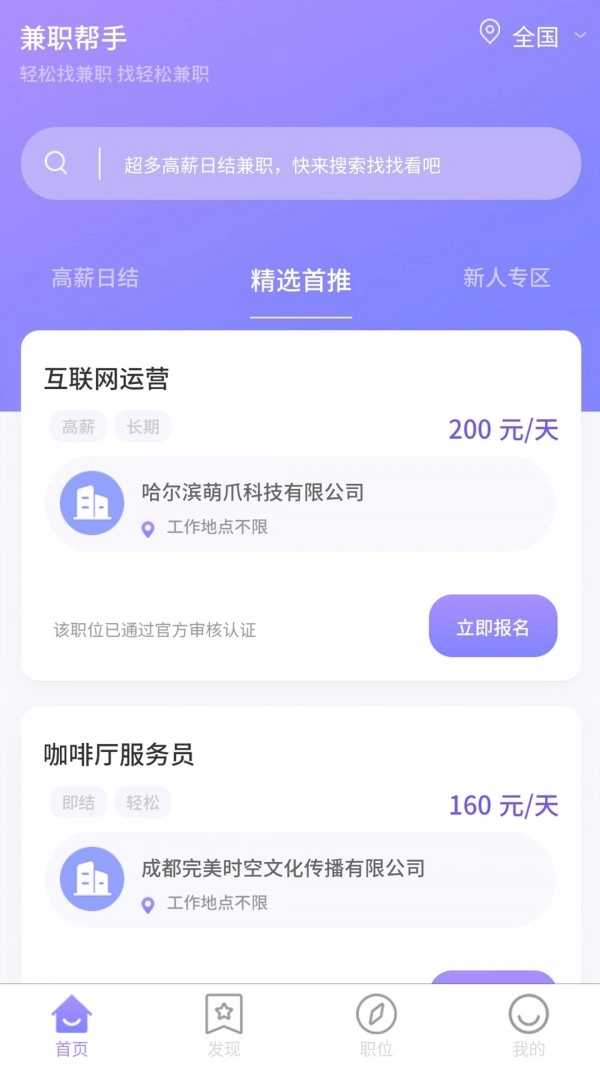Viewport: 600px width, 1067px height.
Task: Go to the 首页 tab
Action: coord(71,1025)
